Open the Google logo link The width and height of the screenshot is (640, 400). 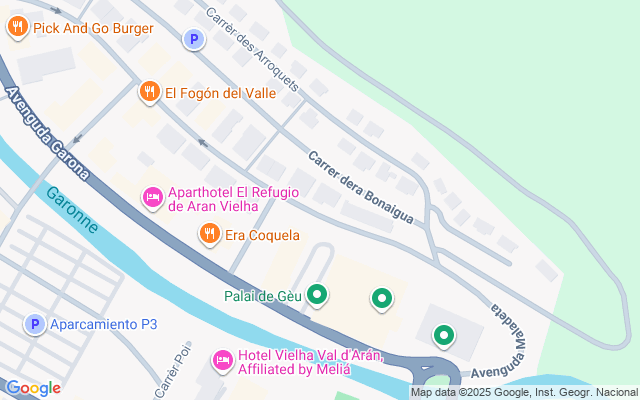coord(33,388)
